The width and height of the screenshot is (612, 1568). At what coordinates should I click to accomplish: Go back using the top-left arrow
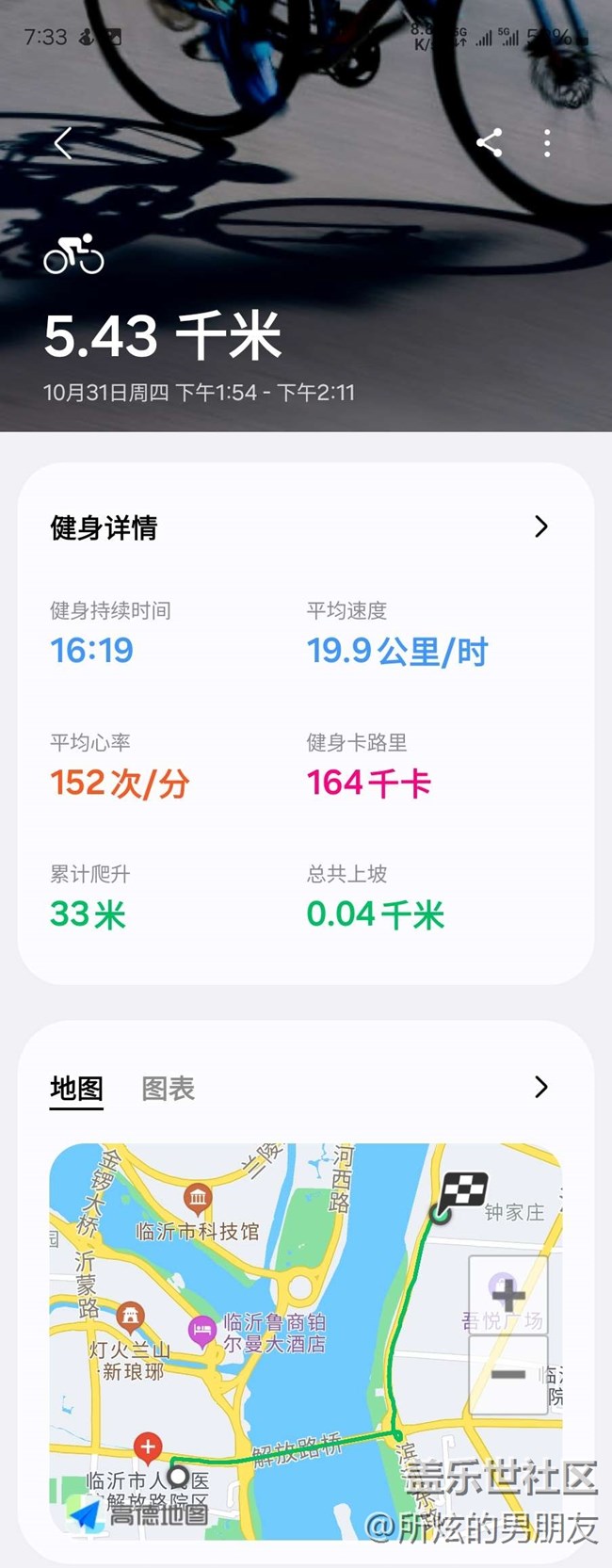63,144
